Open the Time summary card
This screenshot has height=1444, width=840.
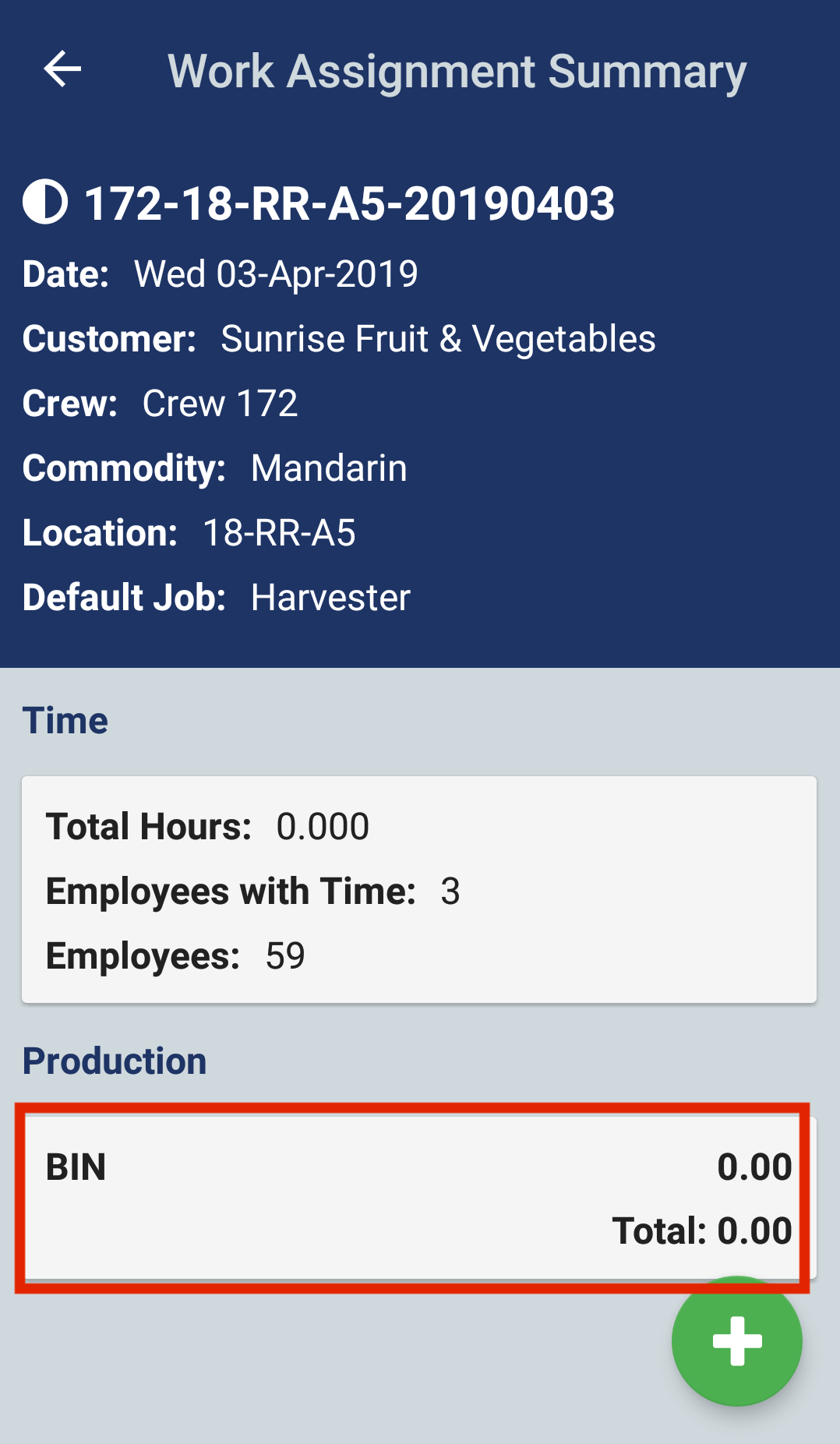coord(419,890)
